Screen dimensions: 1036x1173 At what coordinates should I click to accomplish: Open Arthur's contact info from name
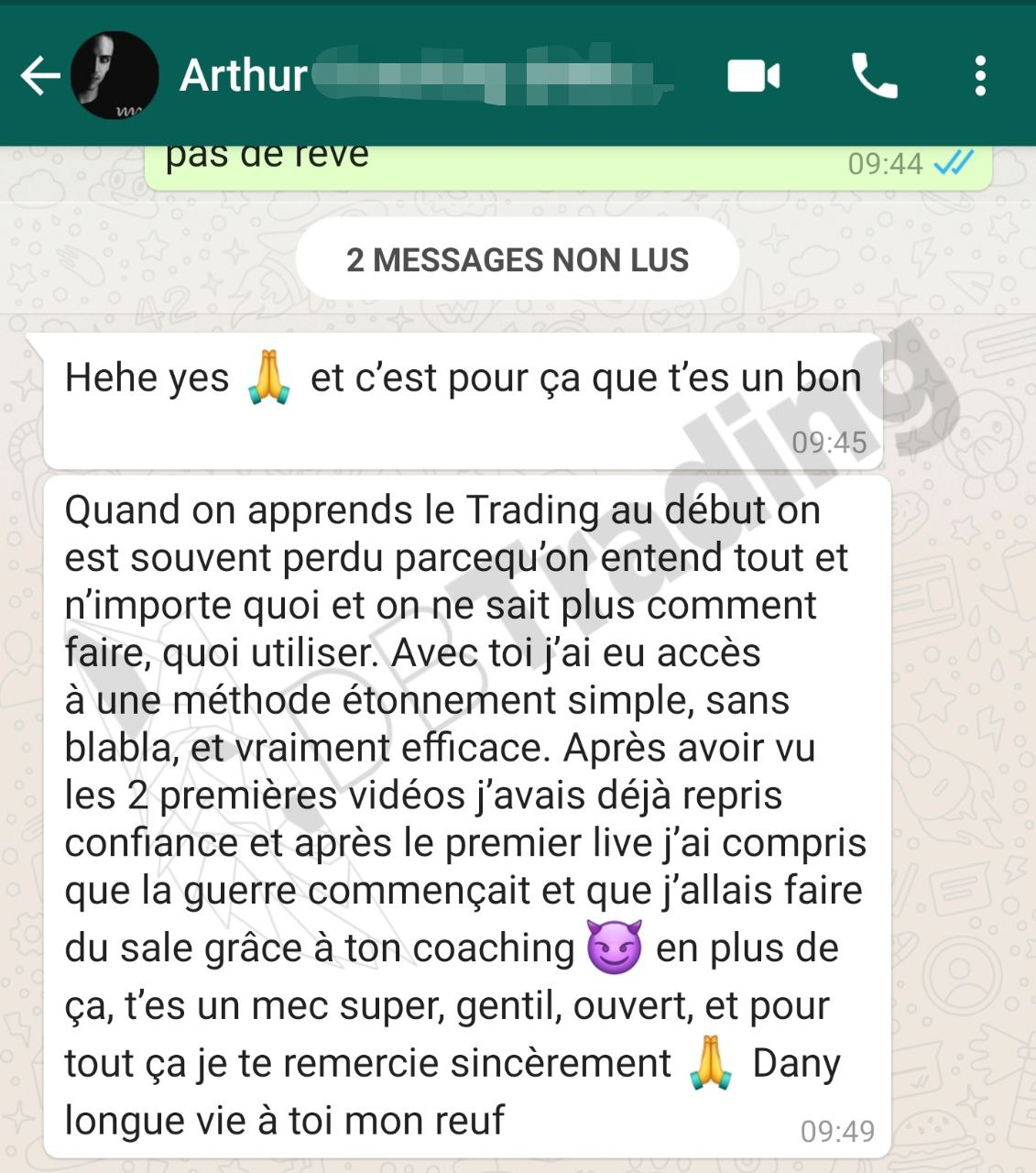coord(244,75)
